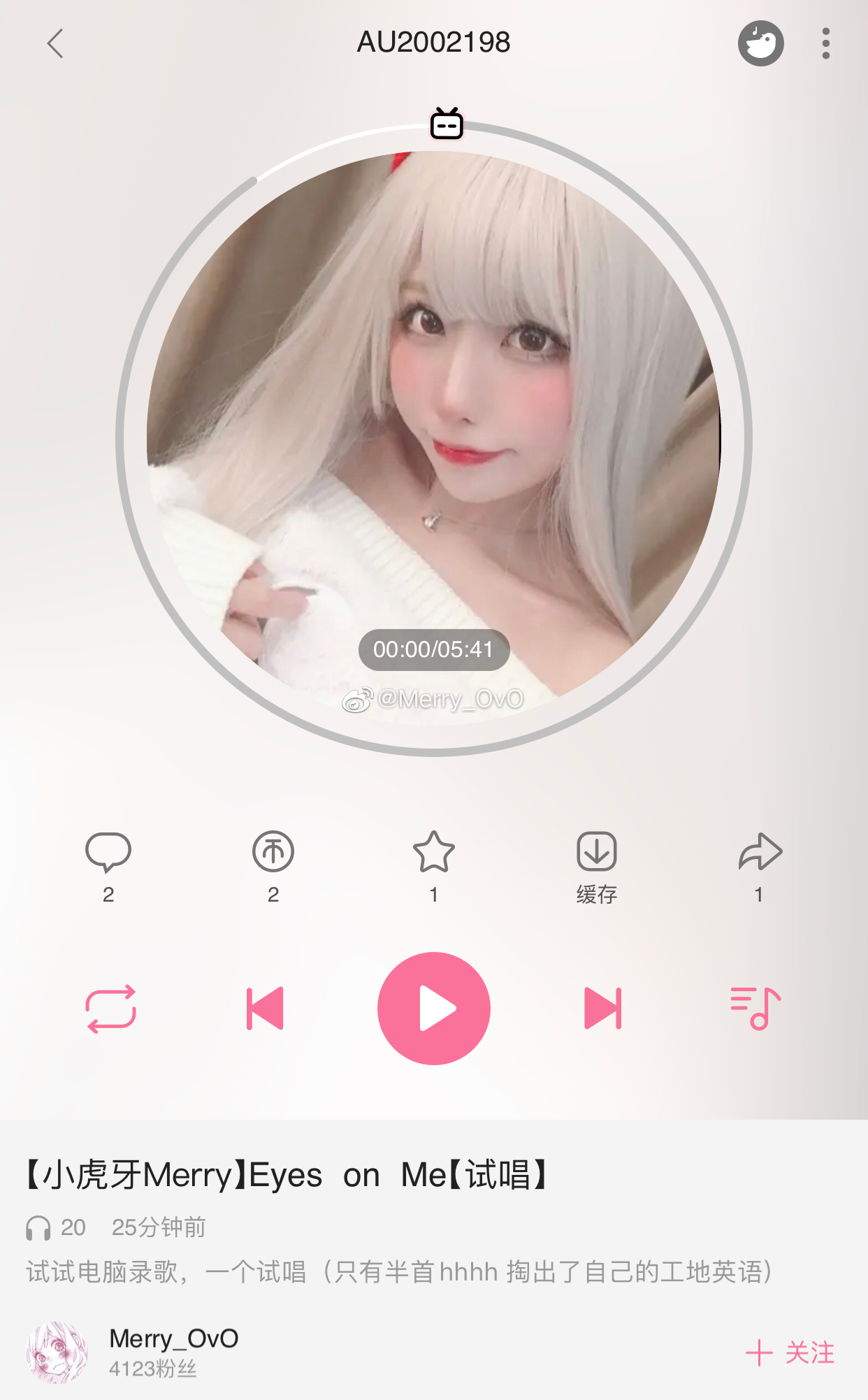Go back using the top-left arrow
Image resolution: width=868 pixels, height=1400 pixels.
(55, 43)
